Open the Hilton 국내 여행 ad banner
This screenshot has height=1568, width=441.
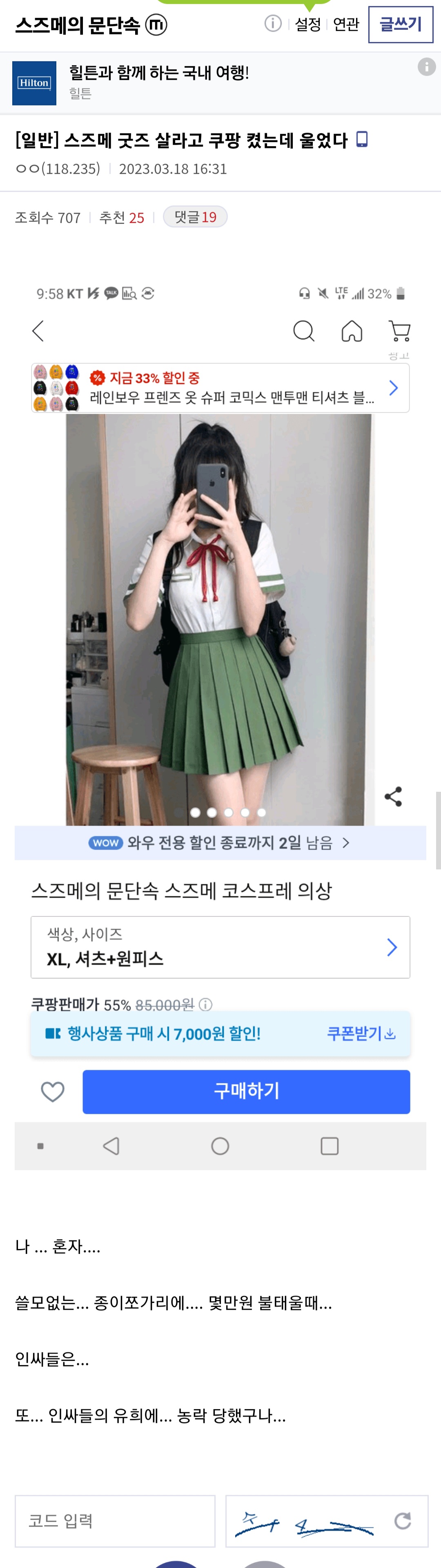pos(220,83)
